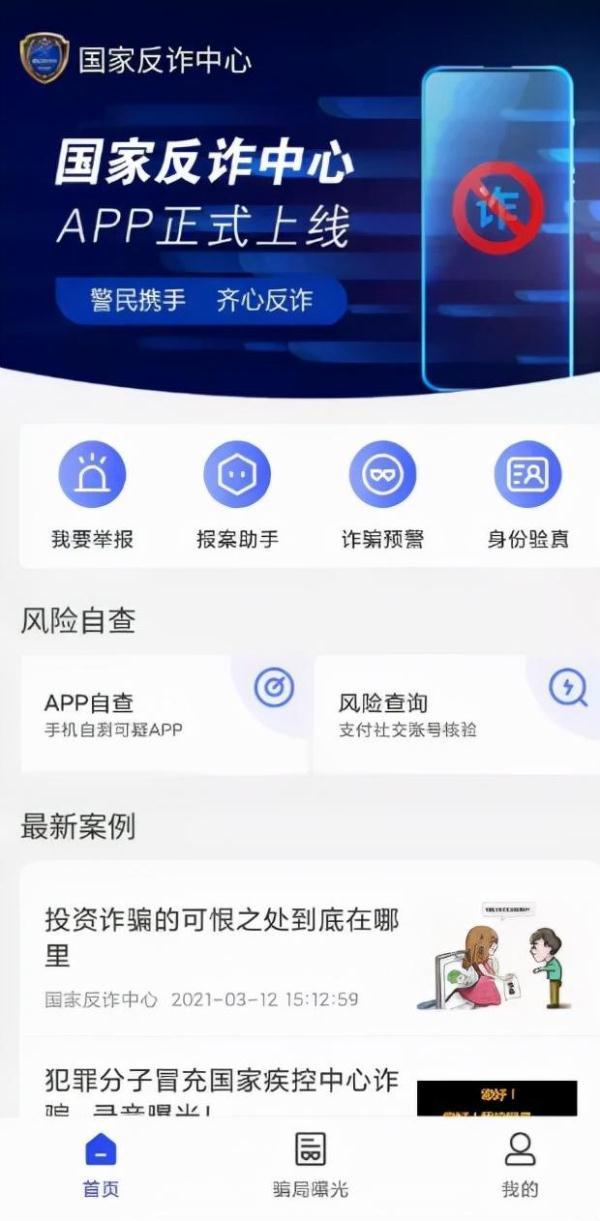Switch to the 我的 tab
Screen dimensions: 600x1221
click(x=519, y=1165)
